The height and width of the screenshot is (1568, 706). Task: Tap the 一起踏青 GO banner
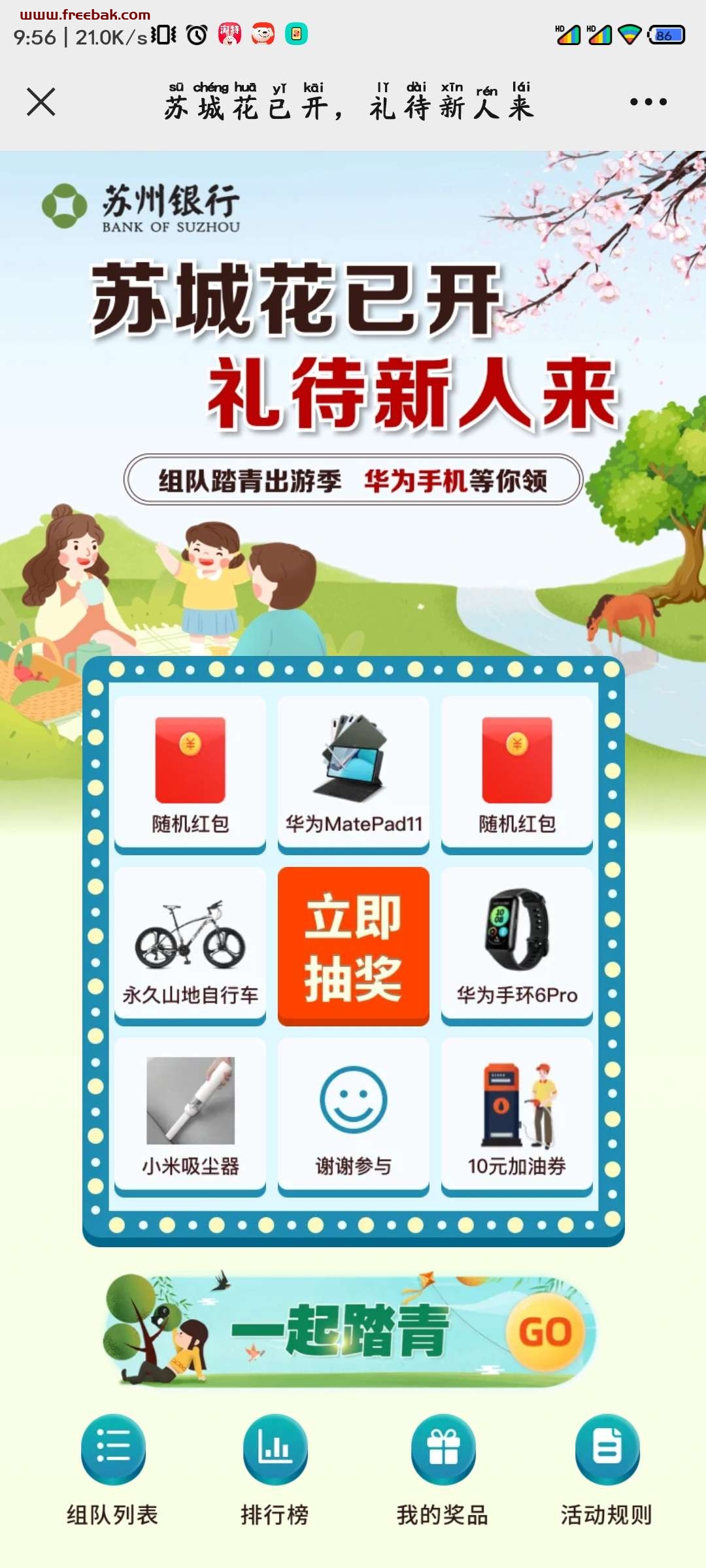click(x=350, y=1330)
